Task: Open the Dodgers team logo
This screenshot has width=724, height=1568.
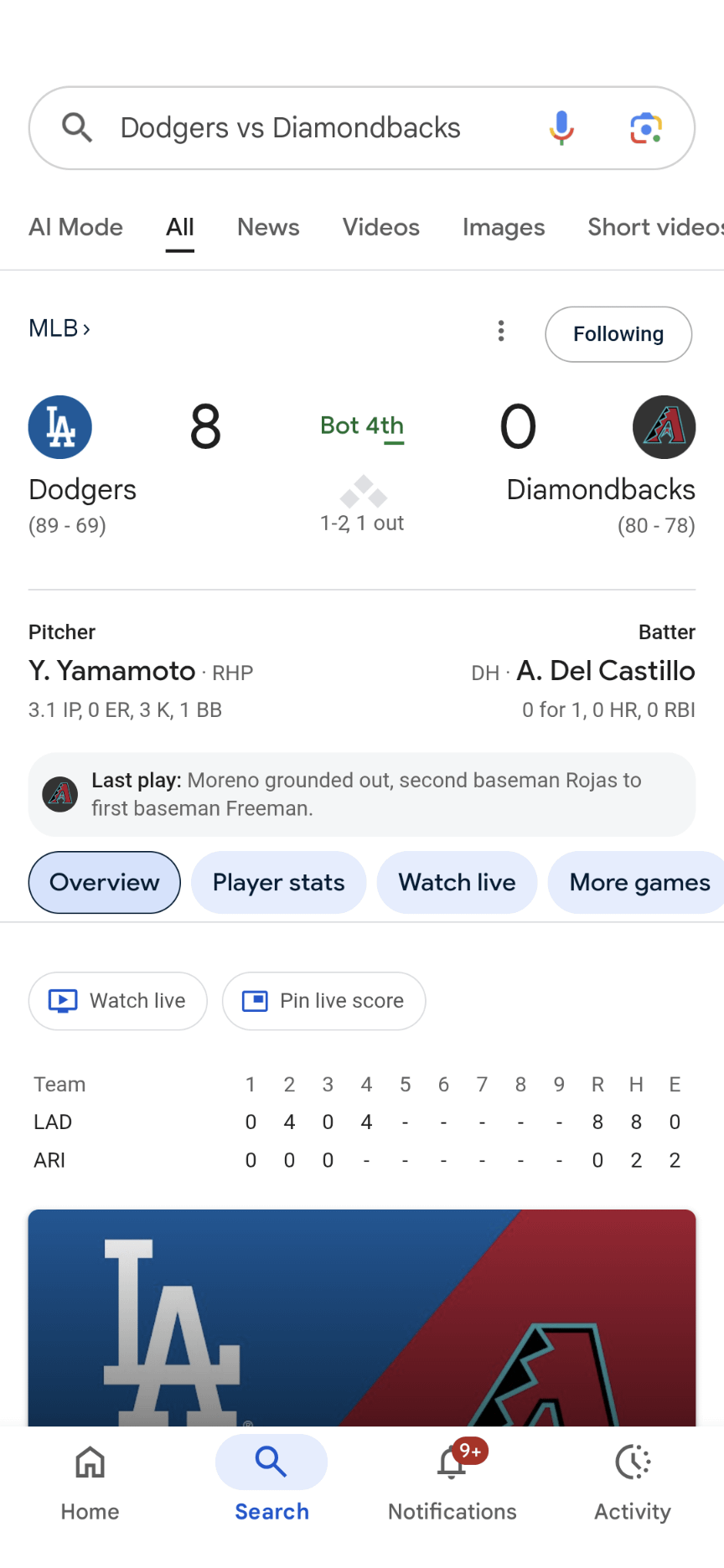Action: tap(60, 427)
